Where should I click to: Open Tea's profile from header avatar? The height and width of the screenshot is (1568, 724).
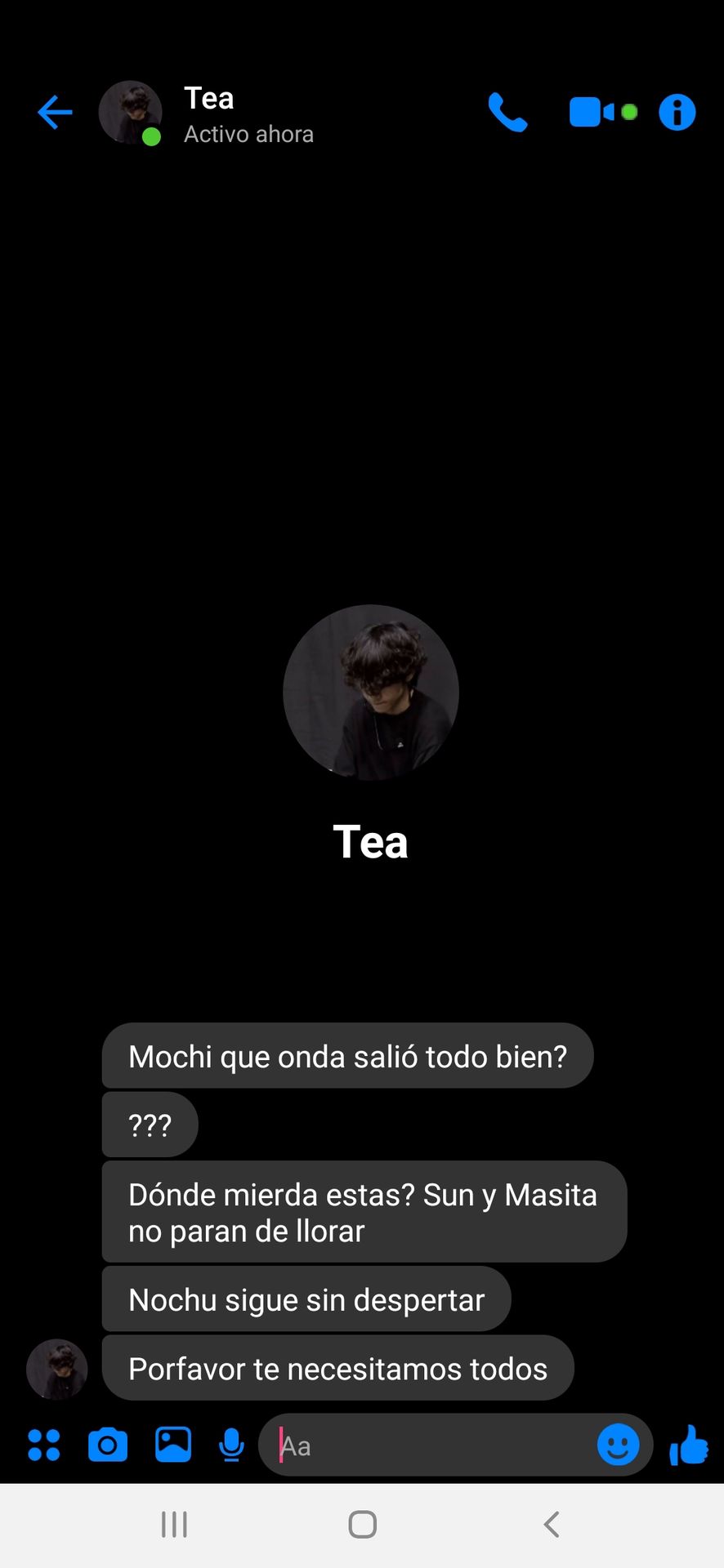[130, 113]
